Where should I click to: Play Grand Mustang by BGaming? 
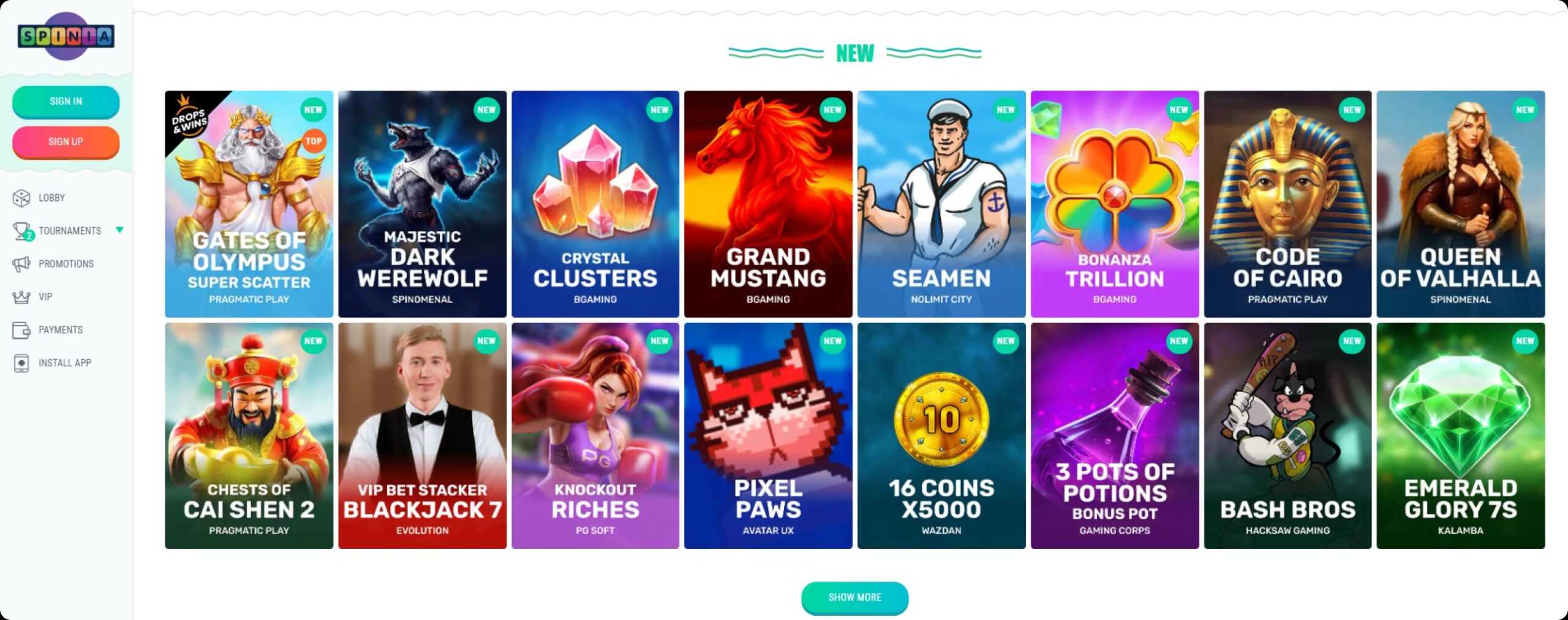[768, 204]
